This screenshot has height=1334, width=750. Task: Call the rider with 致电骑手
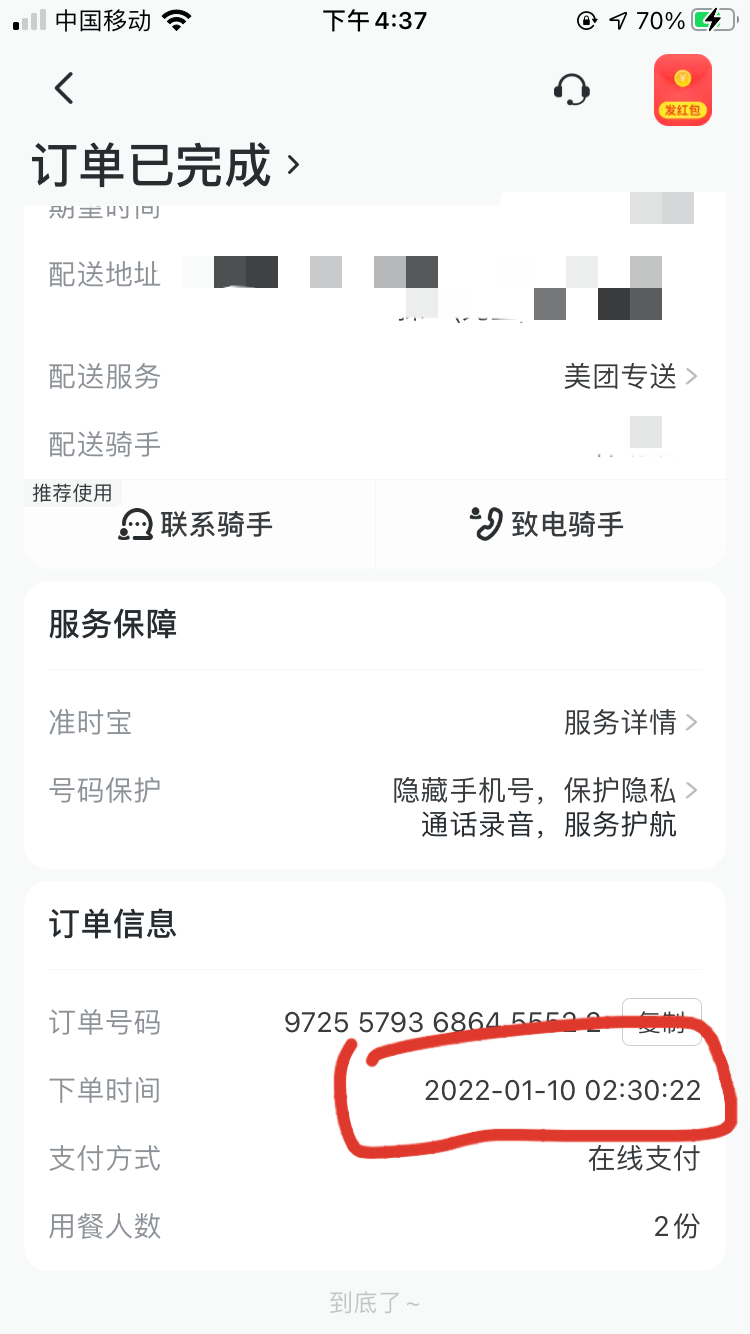547,524
